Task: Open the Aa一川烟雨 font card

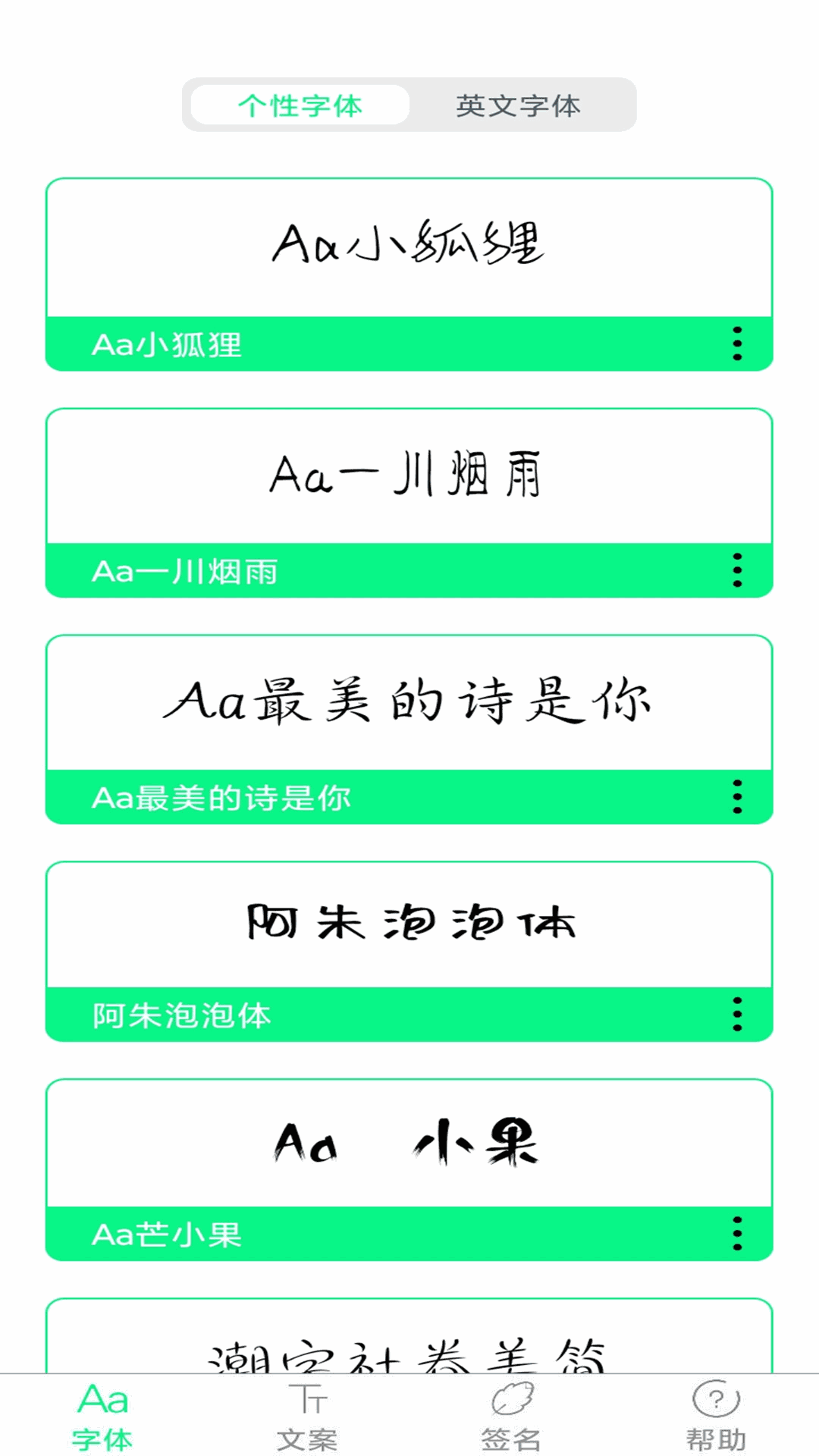Action: click(x=409, y=475)
